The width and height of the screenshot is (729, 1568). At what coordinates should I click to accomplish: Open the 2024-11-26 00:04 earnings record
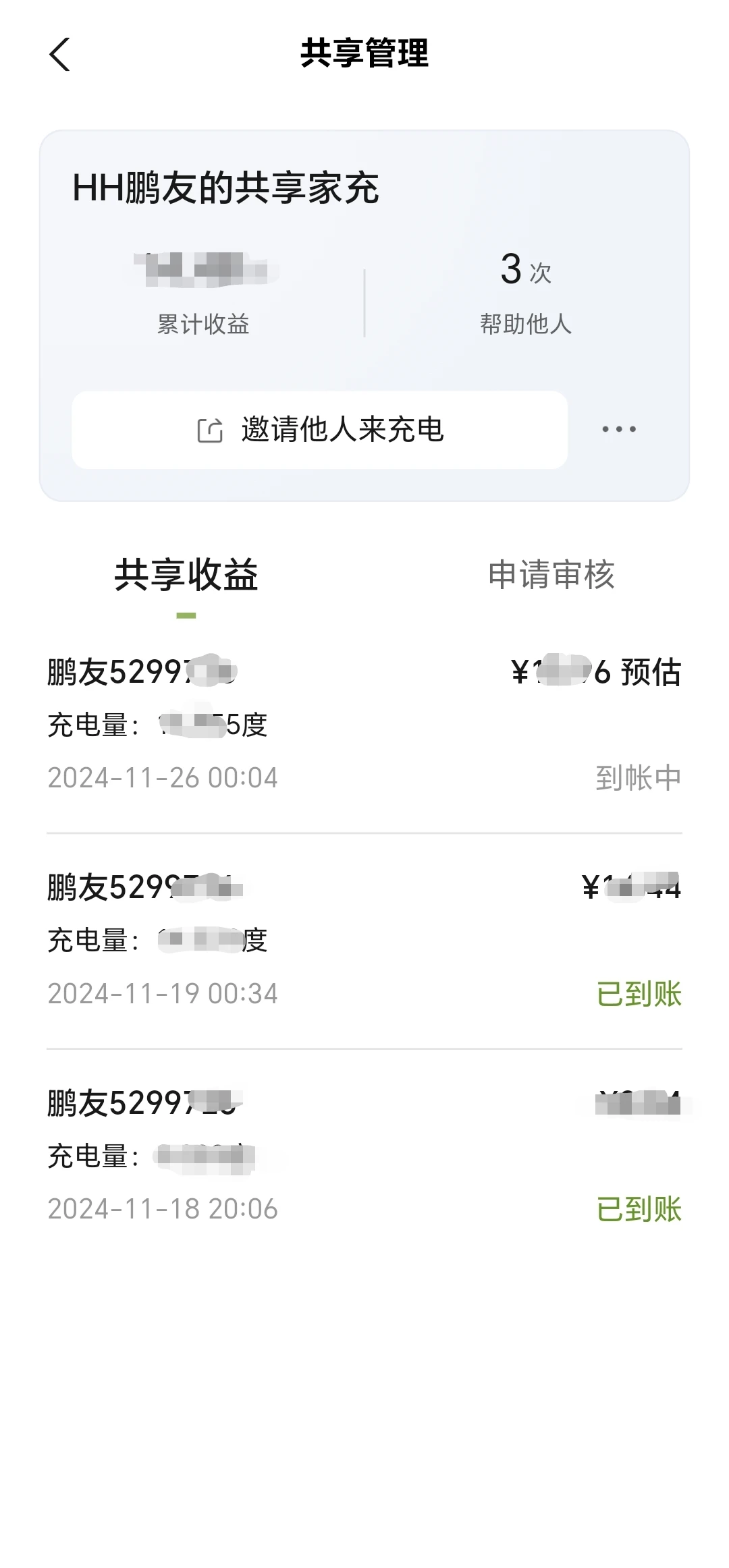pos(364,725)
